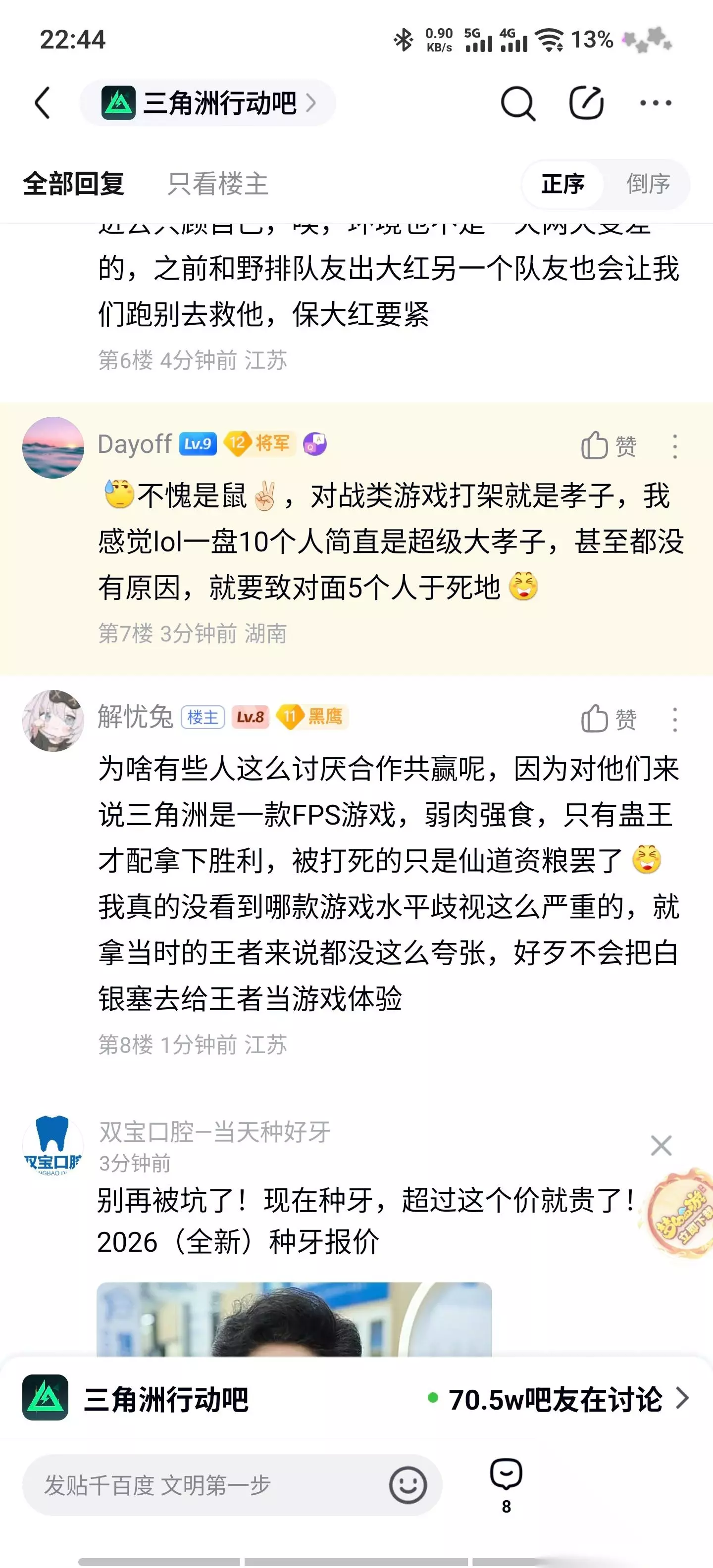
Task: Dismiss the 双宝口腔 ad
Action: pyautogui.click(x=661, y=1146)
